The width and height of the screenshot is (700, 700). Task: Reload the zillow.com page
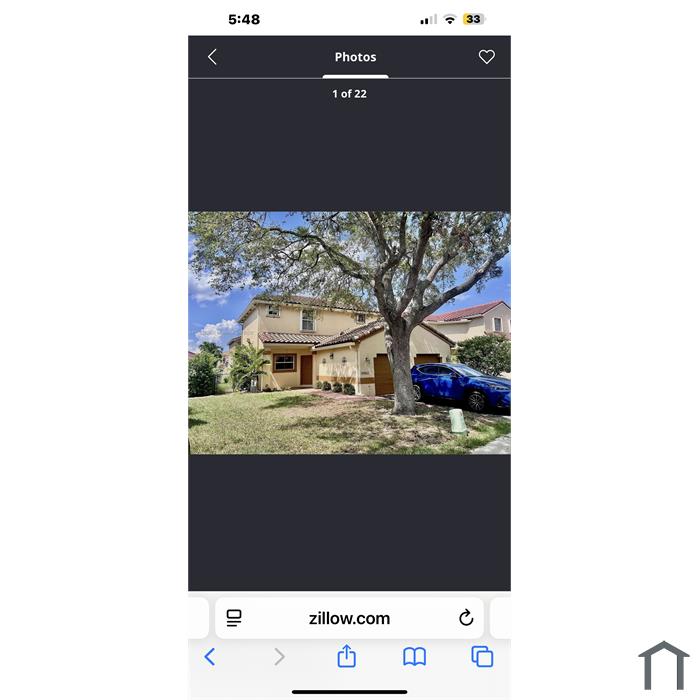[466, 618]
